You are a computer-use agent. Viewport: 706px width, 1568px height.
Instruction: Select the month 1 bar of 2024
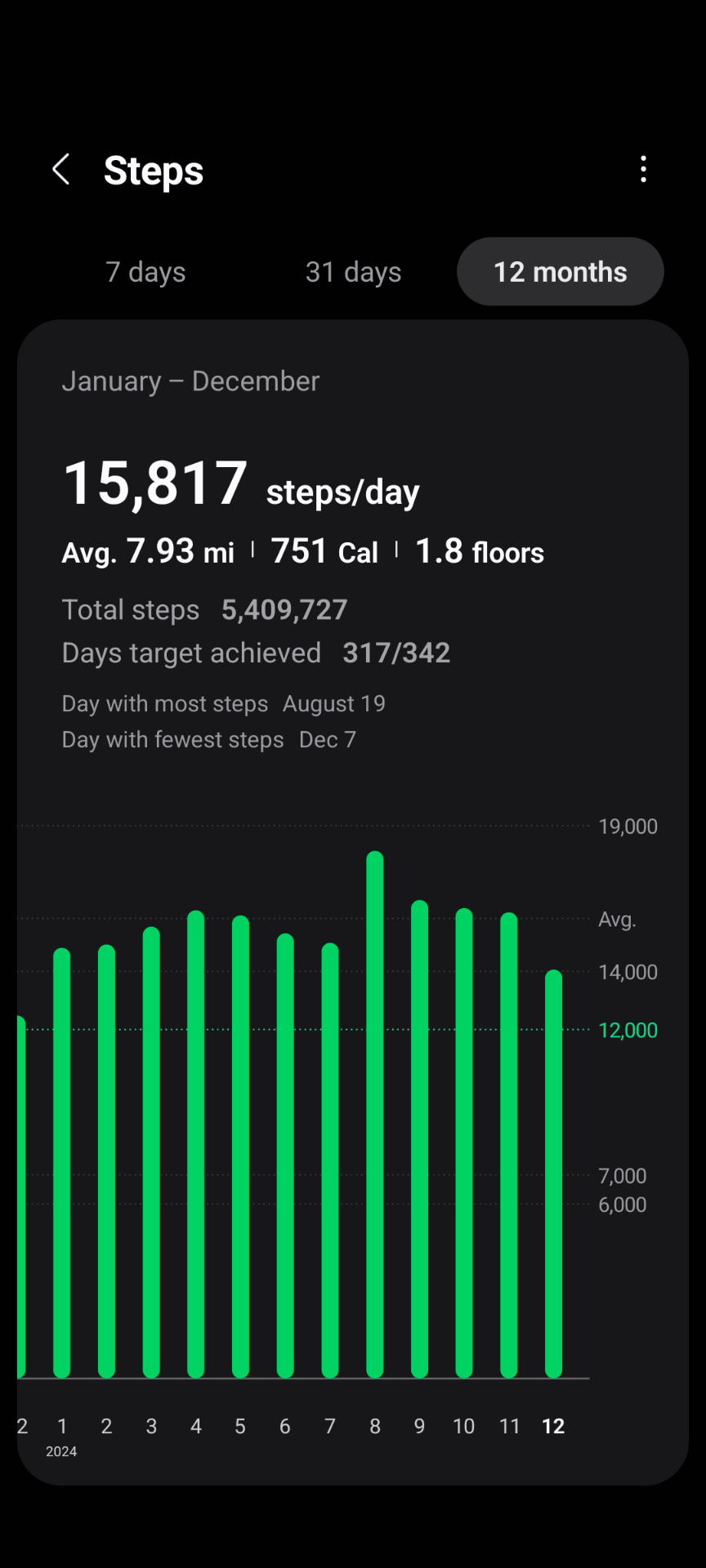62,1163
